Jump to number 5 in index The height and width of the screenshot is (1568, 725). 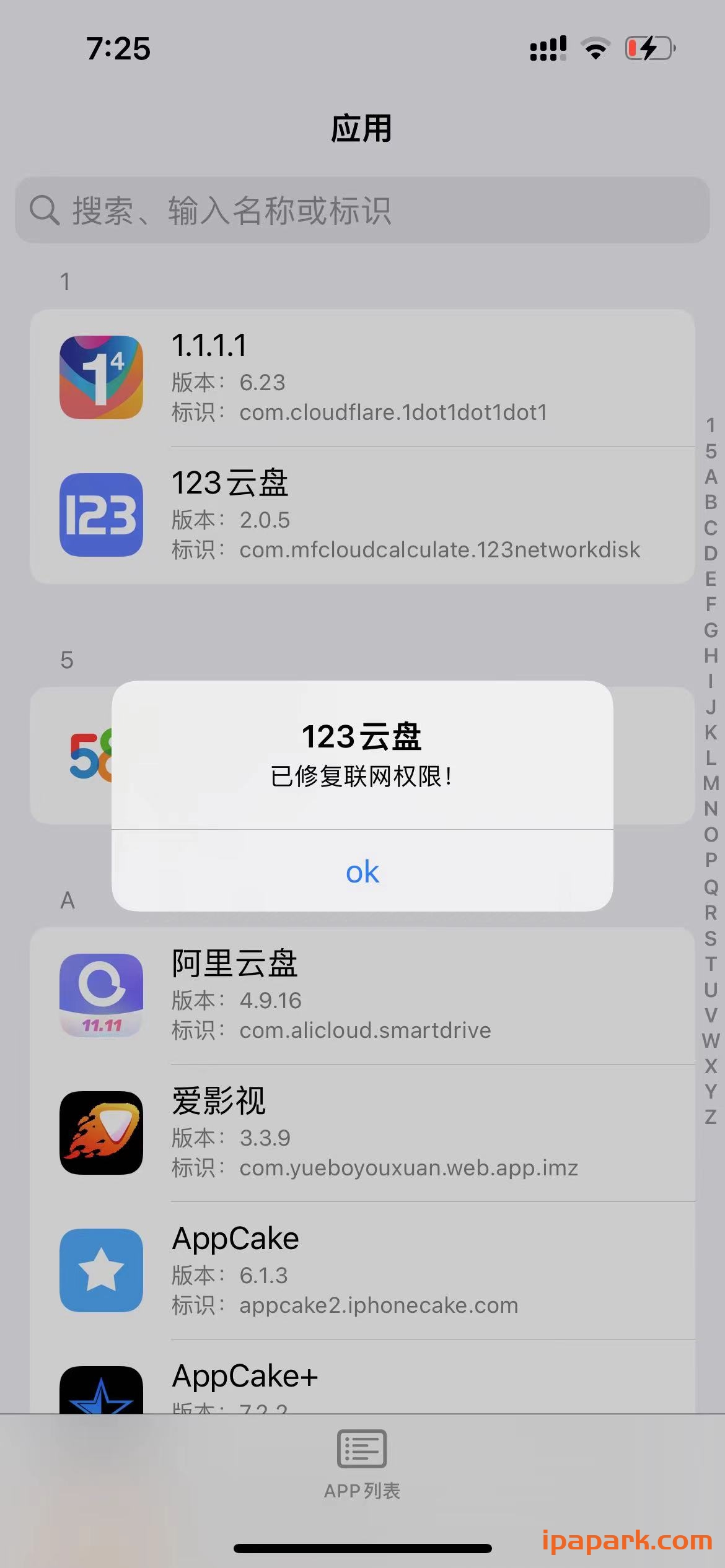(x=710, y=449)
